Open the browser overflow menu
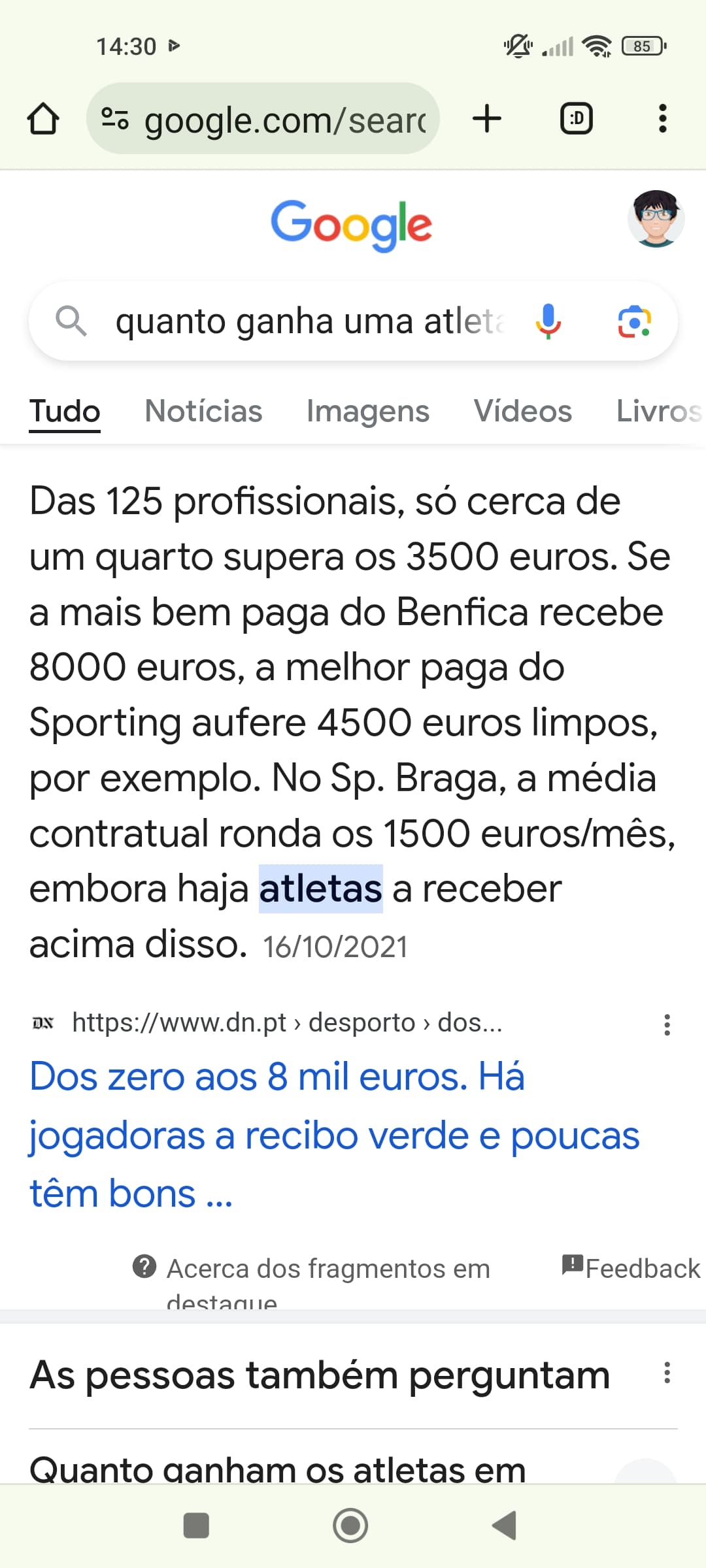The image size is (706, 1568). 662,119
